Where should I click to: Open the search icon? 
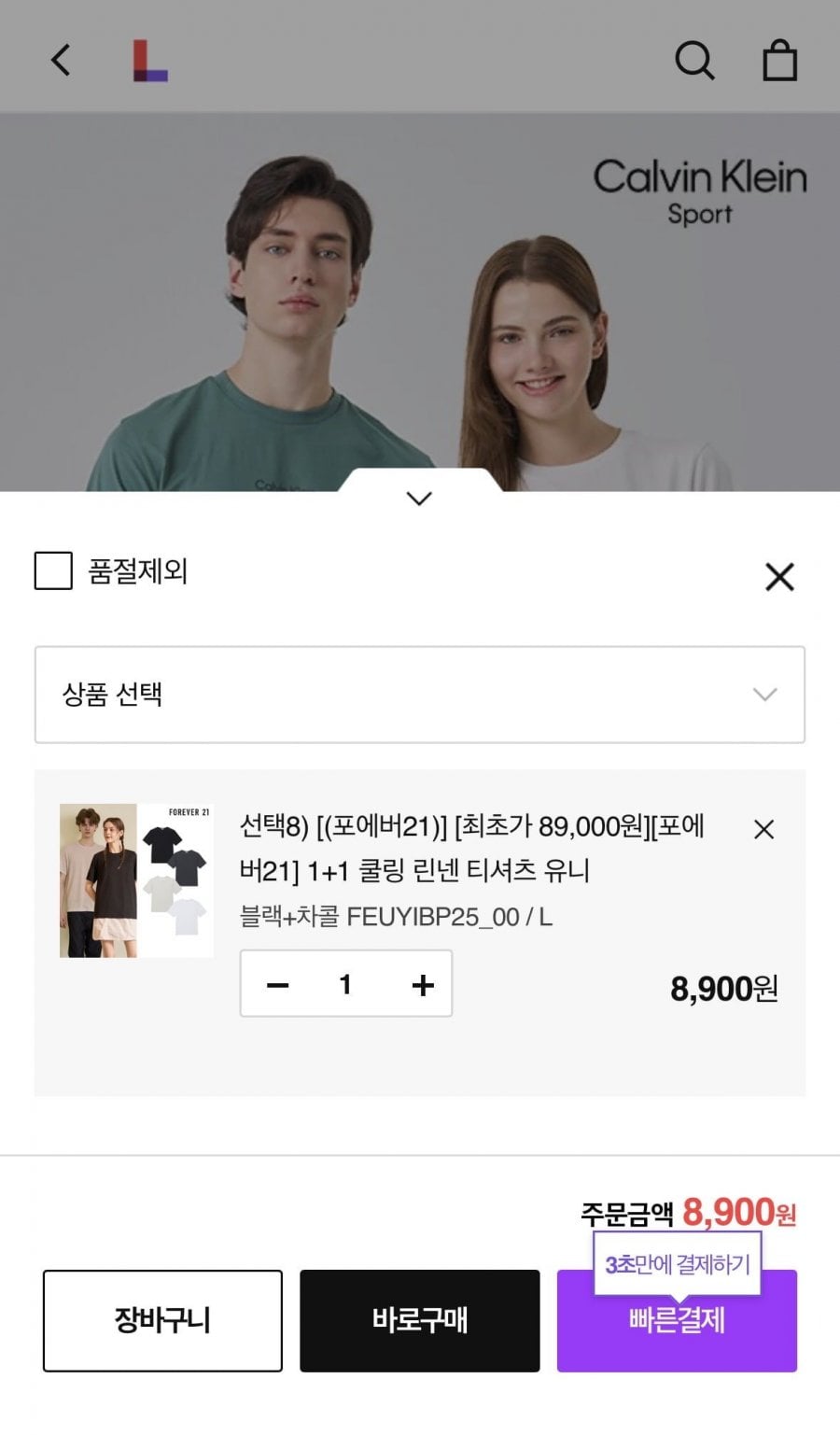pos(694,61)
